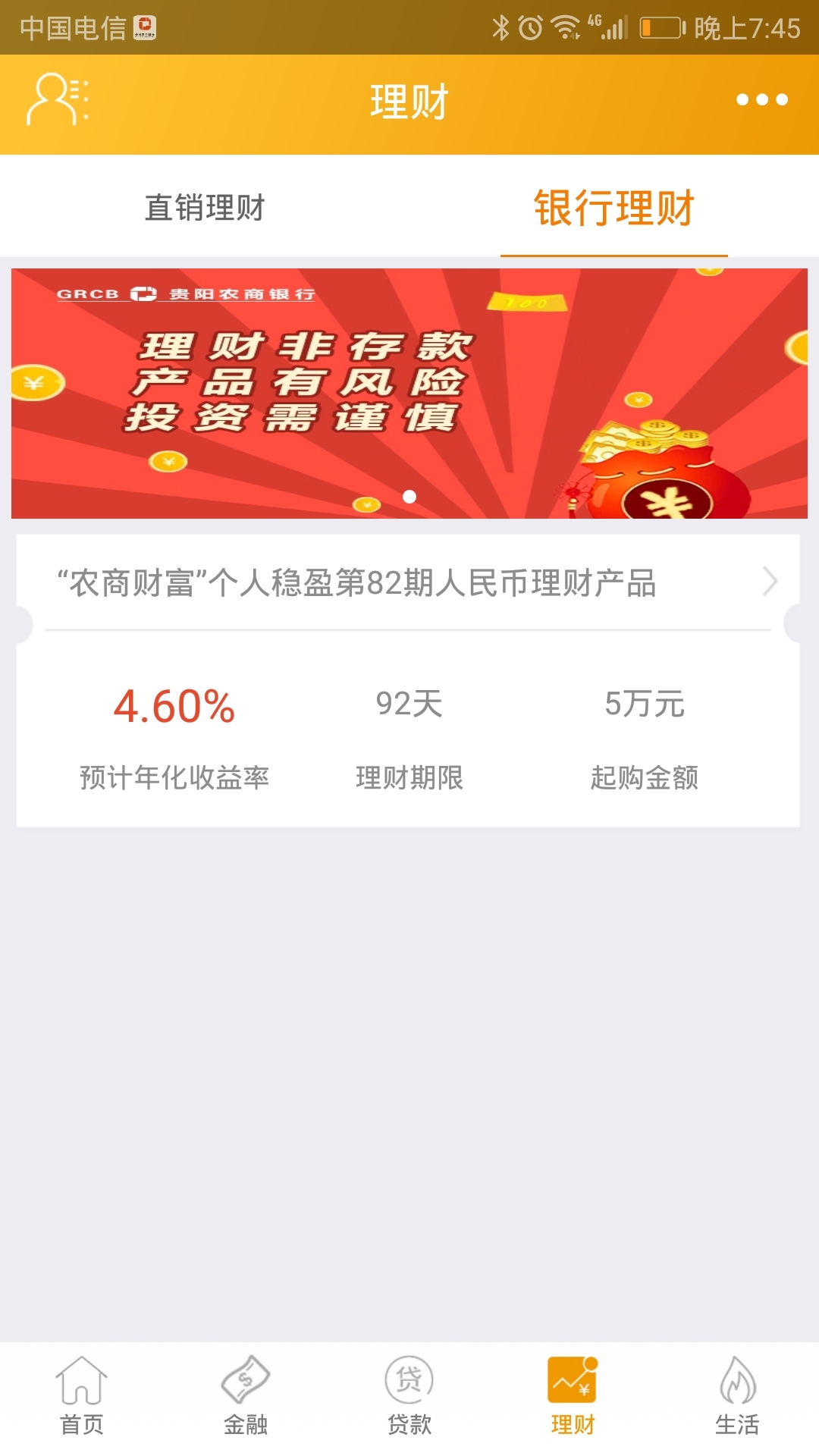Tap the right chevron on the product card
The height and width of the screenshot is (1456, 819).
[768, 582]
